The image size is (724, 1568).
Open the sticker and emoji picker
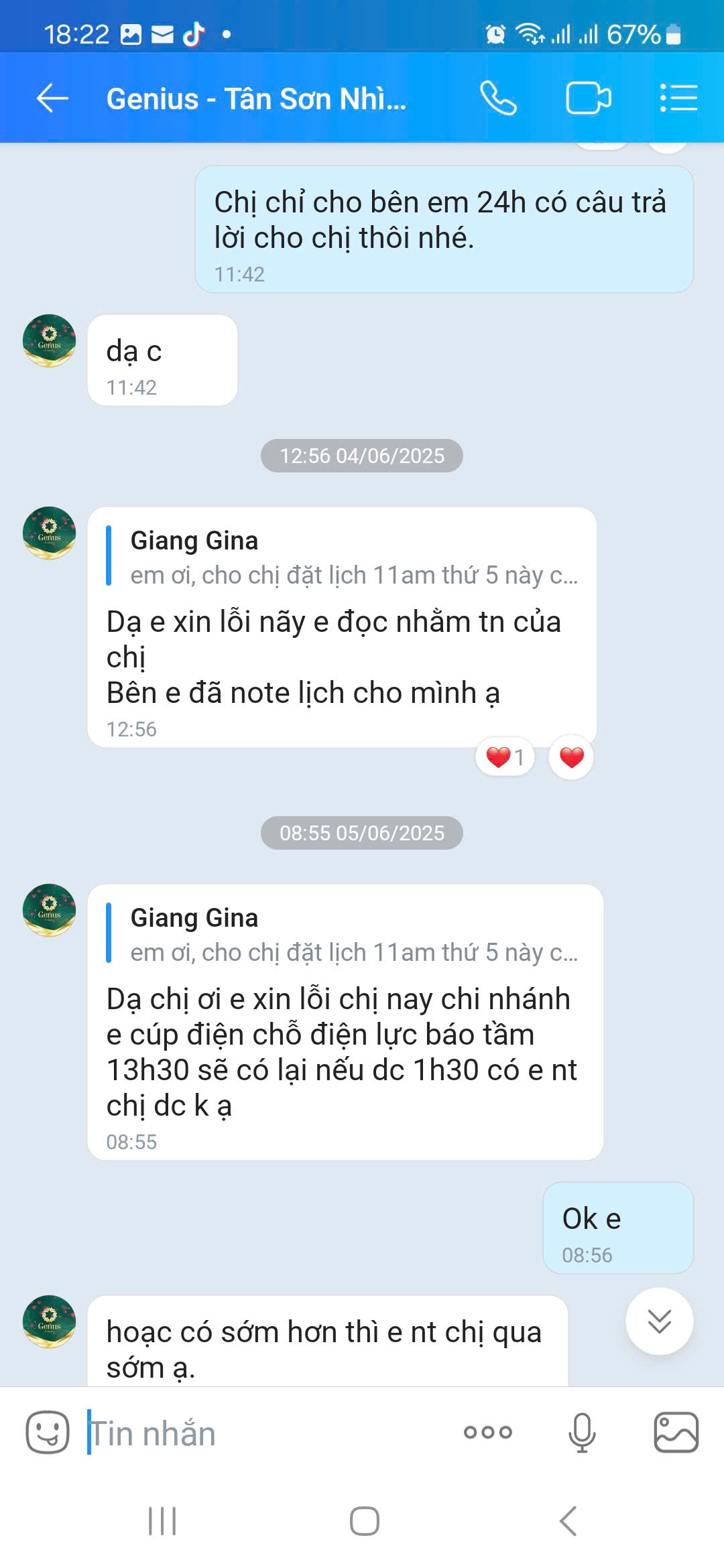coord(47,1433)
